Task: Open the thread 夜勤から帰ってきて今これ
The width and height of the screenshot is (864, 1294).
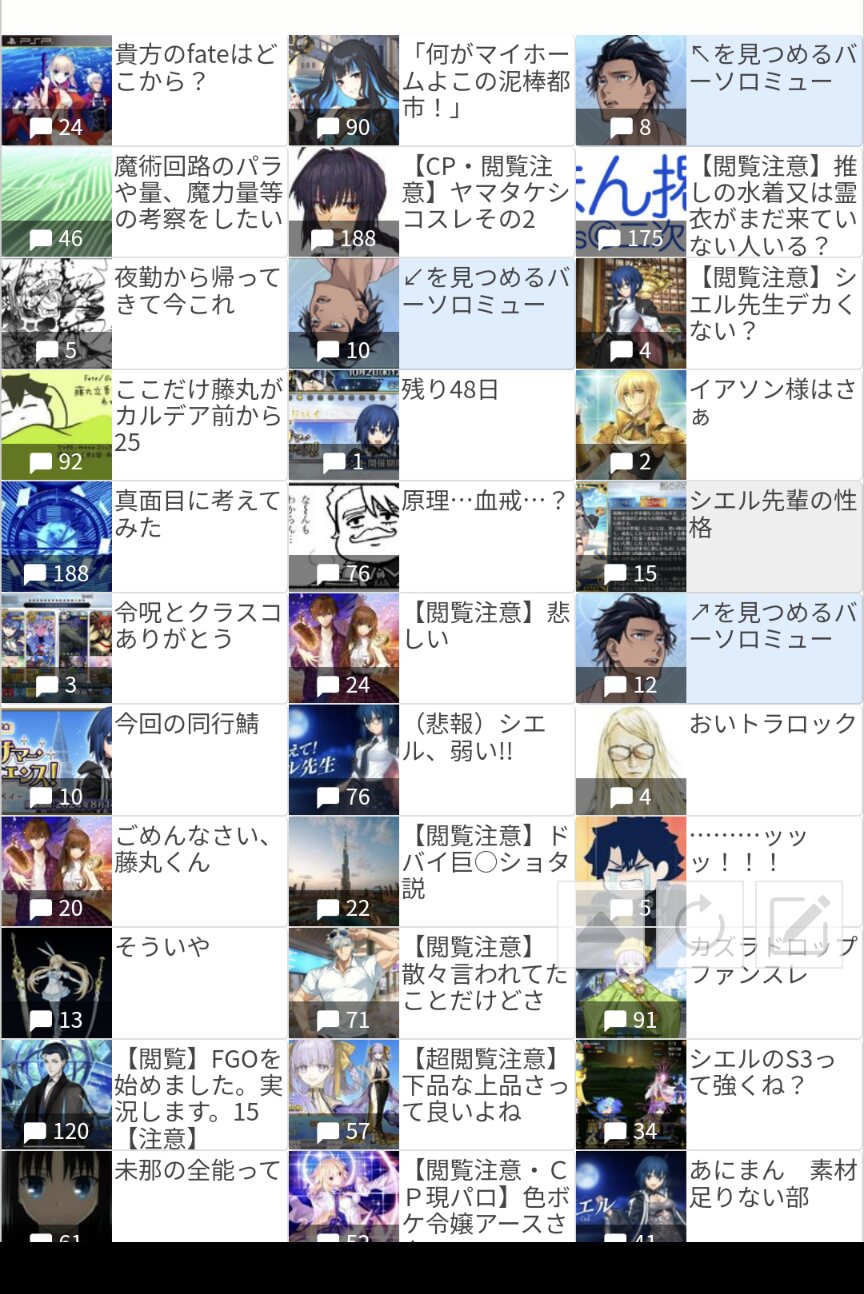Action: click(197, 291)
